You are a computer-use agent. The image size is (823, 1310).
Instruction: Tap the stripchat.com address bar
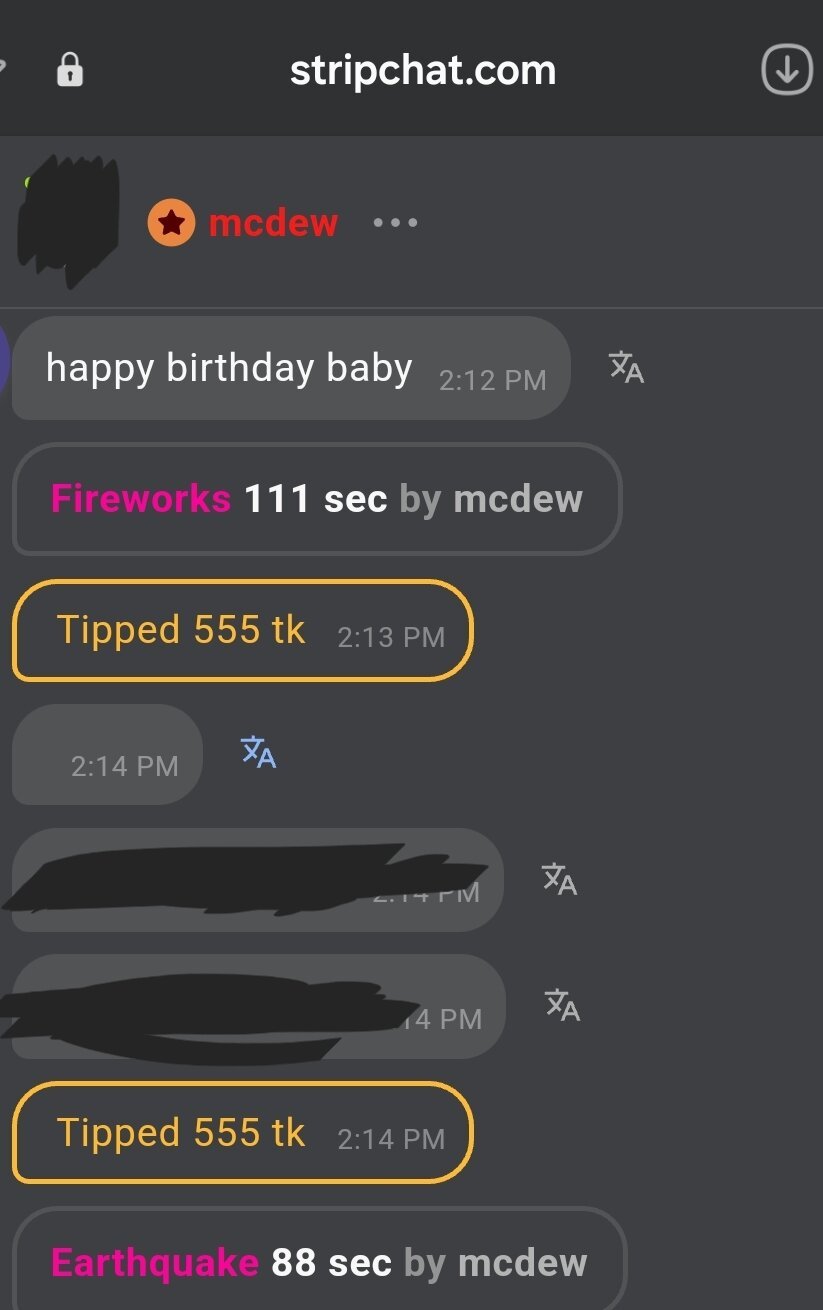[422, 70]
